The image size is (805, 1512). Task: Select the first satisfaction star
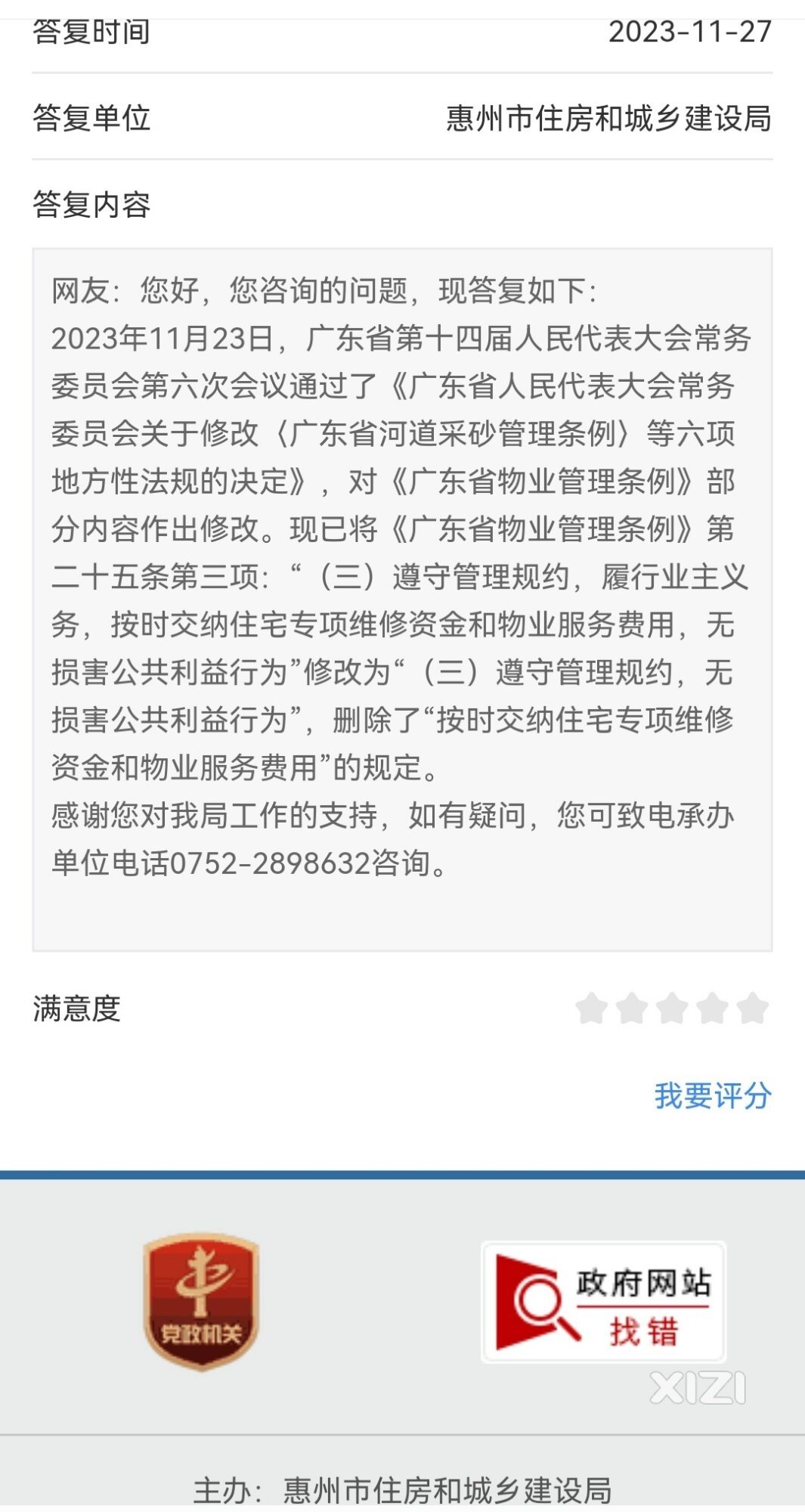(x=591, y=1009)
